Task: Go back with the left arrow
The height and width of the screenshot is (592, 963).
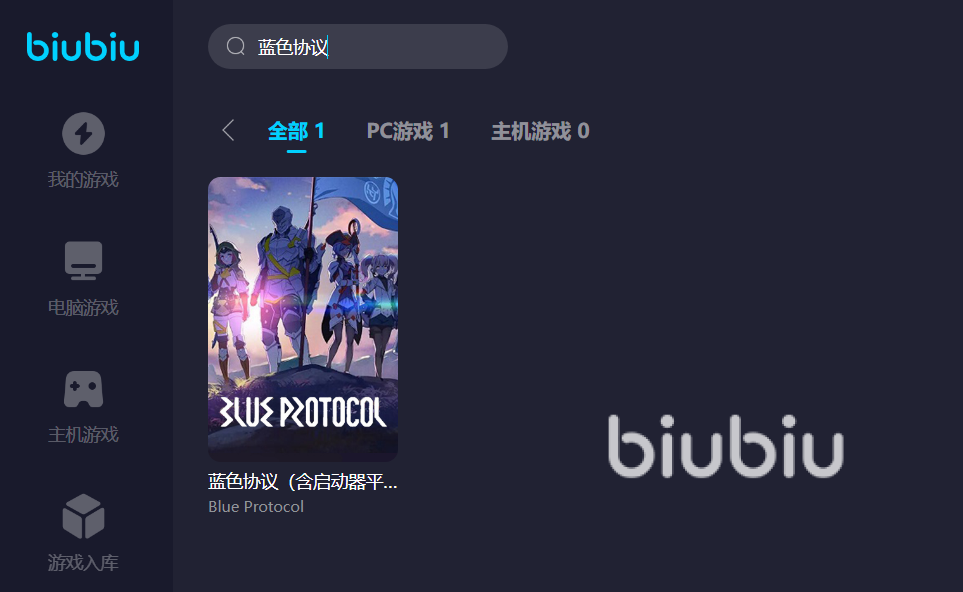Action: 228,130
